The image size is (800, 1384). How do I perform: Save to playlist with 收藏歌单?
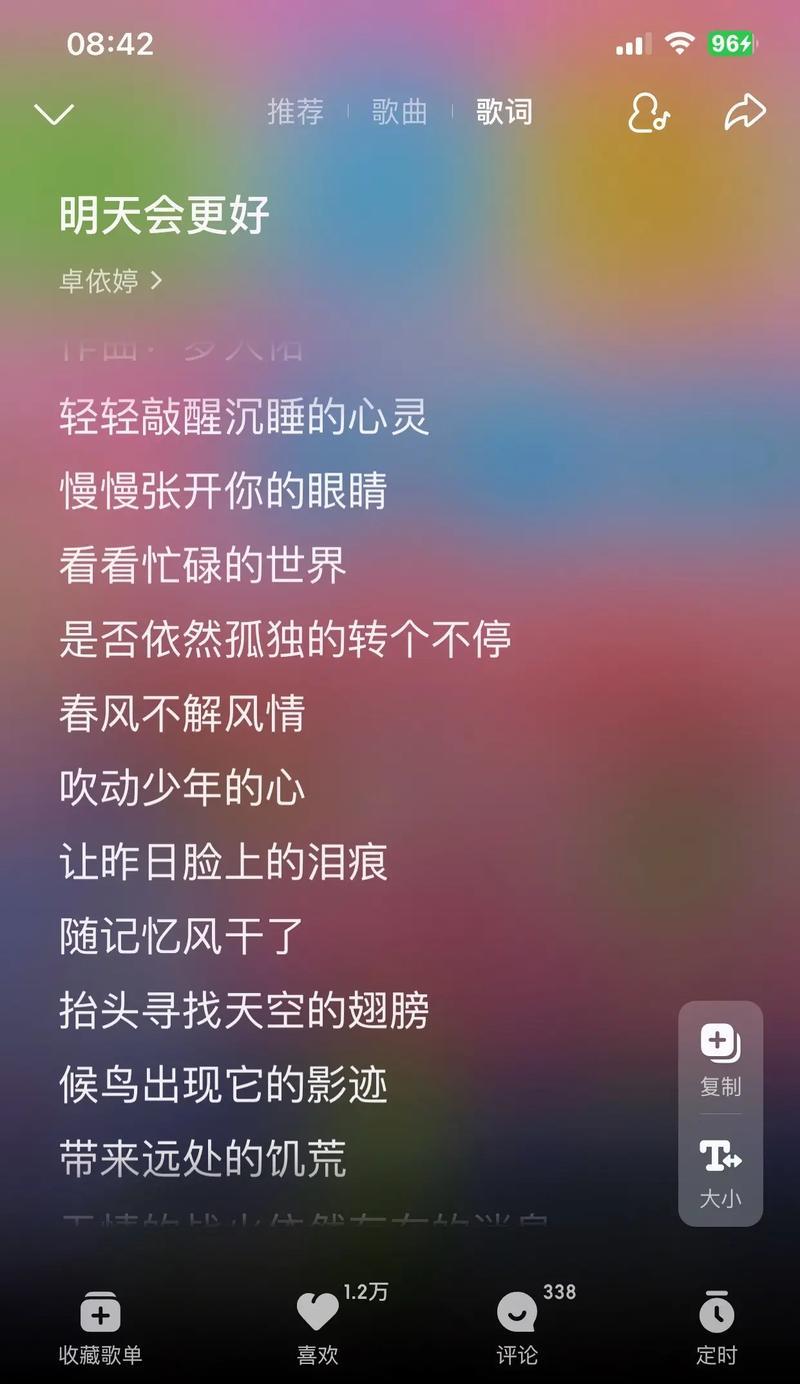(100, 1327)
